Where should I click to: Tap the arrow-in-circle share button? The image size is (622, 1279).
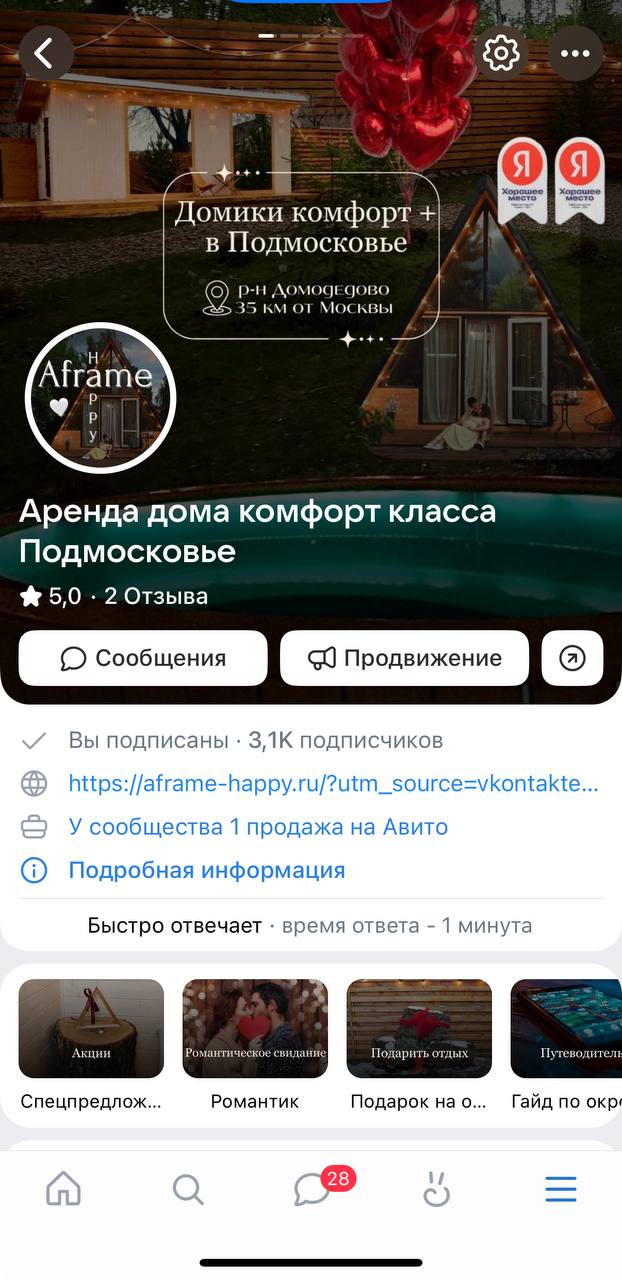572,658
